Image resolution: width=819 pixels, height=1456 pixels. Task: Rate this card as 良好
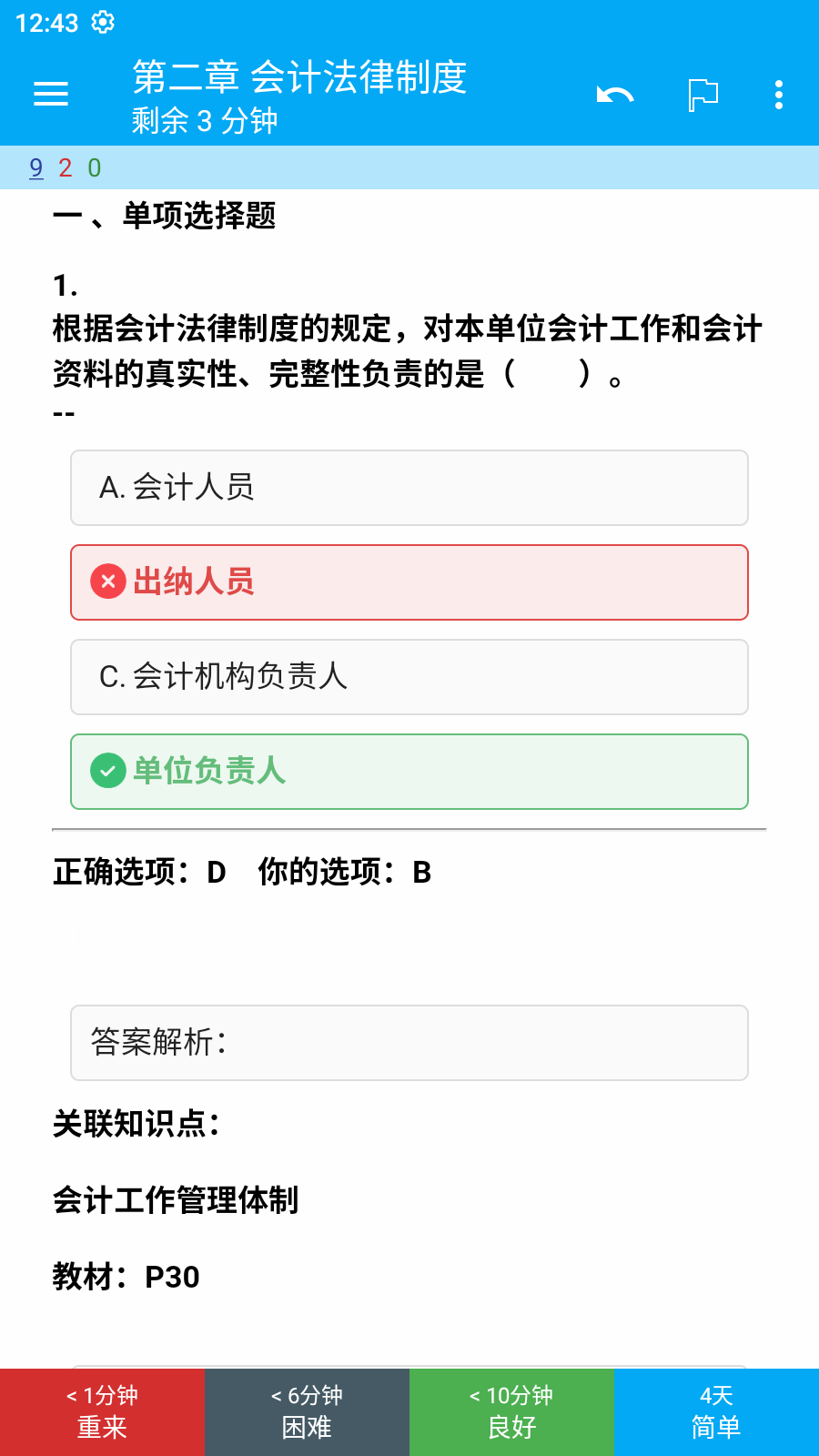[511, 1412]
